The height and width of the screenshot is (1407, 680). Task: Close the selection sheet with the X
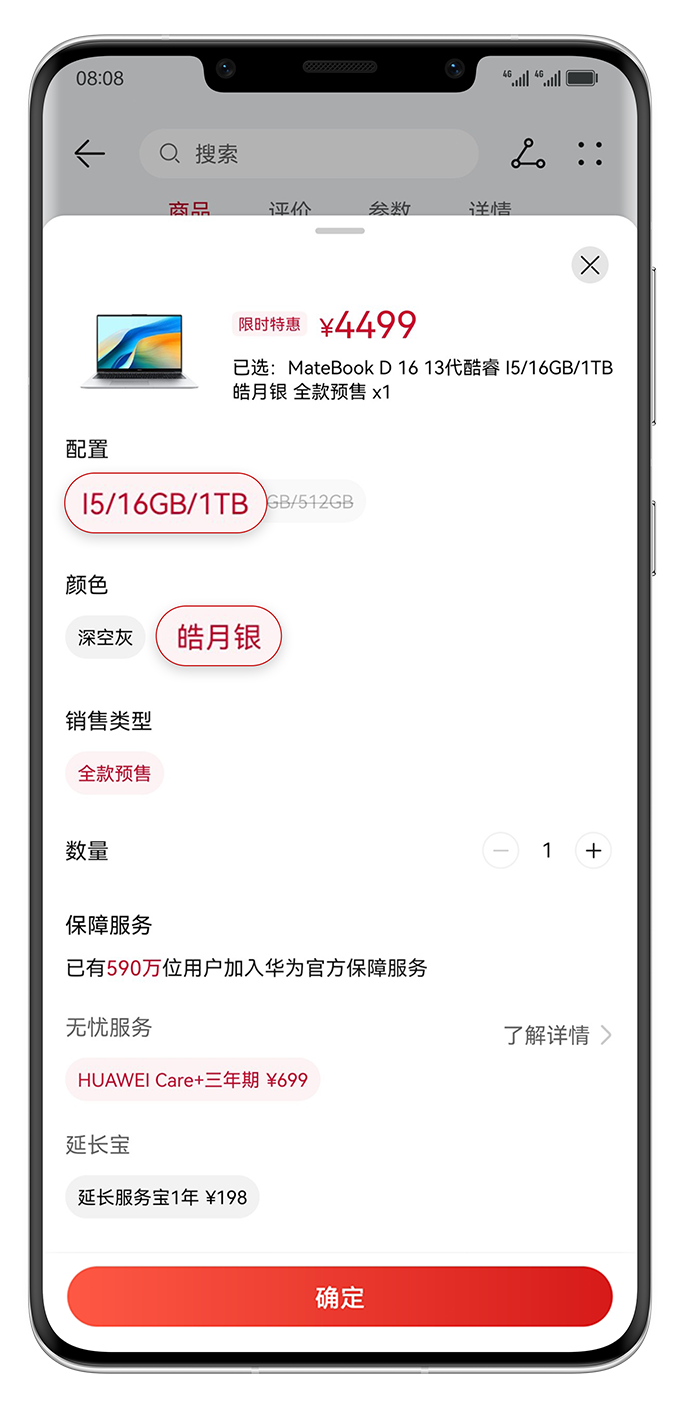tap(590, 265)
